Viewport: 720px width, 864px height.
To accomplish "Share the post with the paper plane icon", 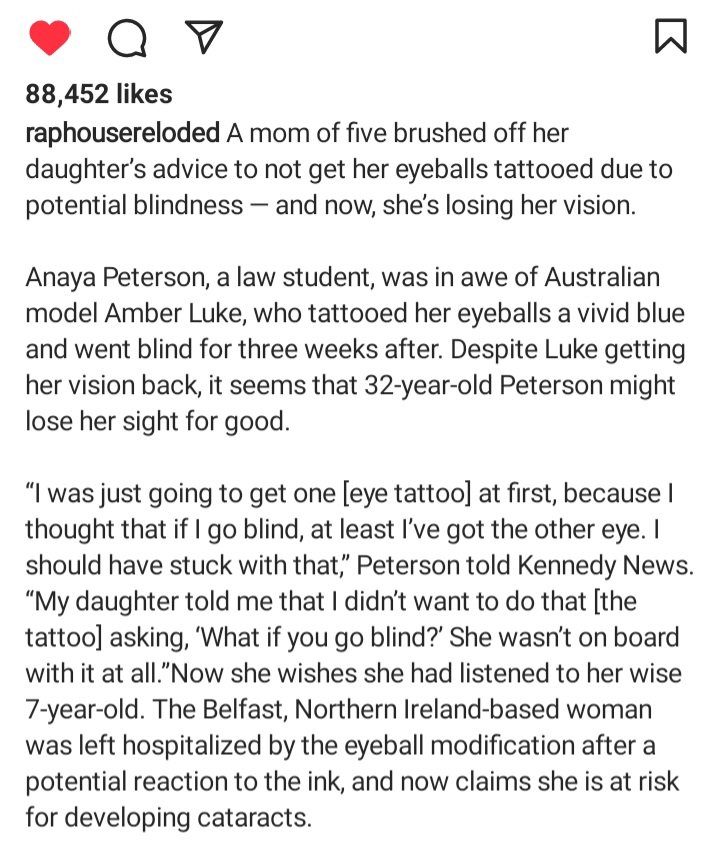I will coord(203,36).
